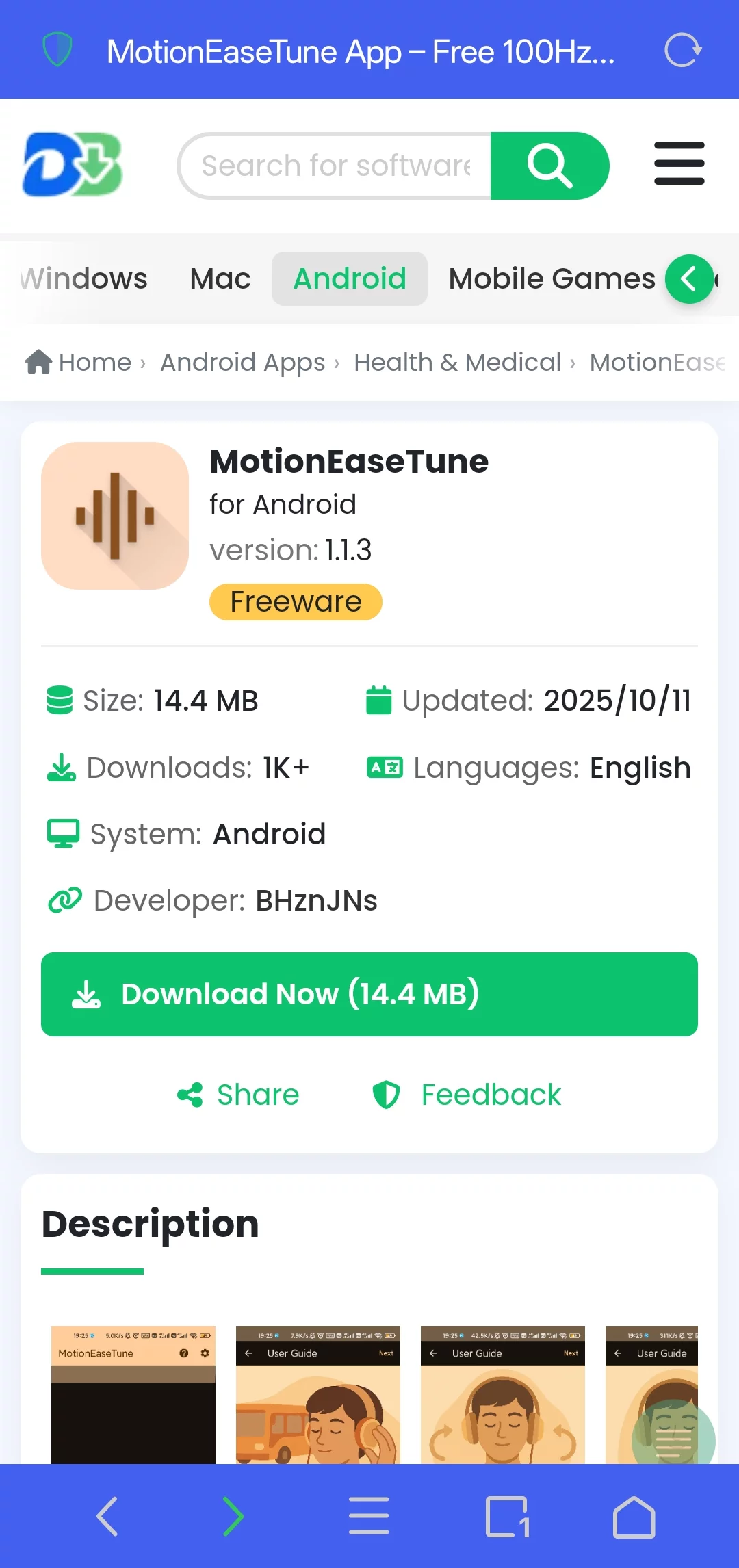Open the browser tabs switcher

507,1517
